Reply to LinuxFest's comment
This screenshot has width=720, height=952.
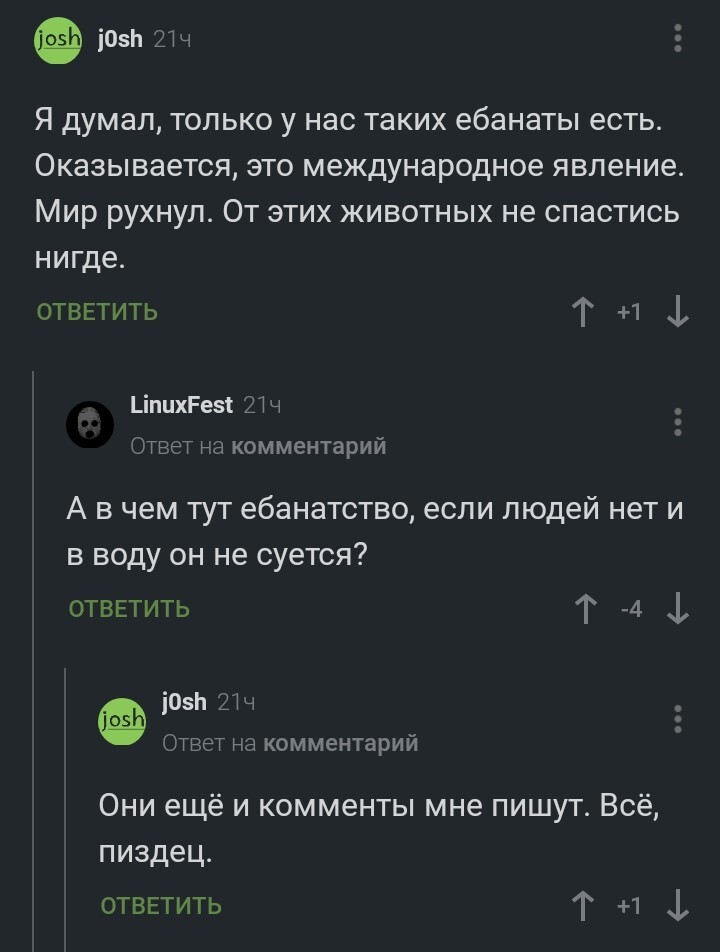tap(129, 609)
